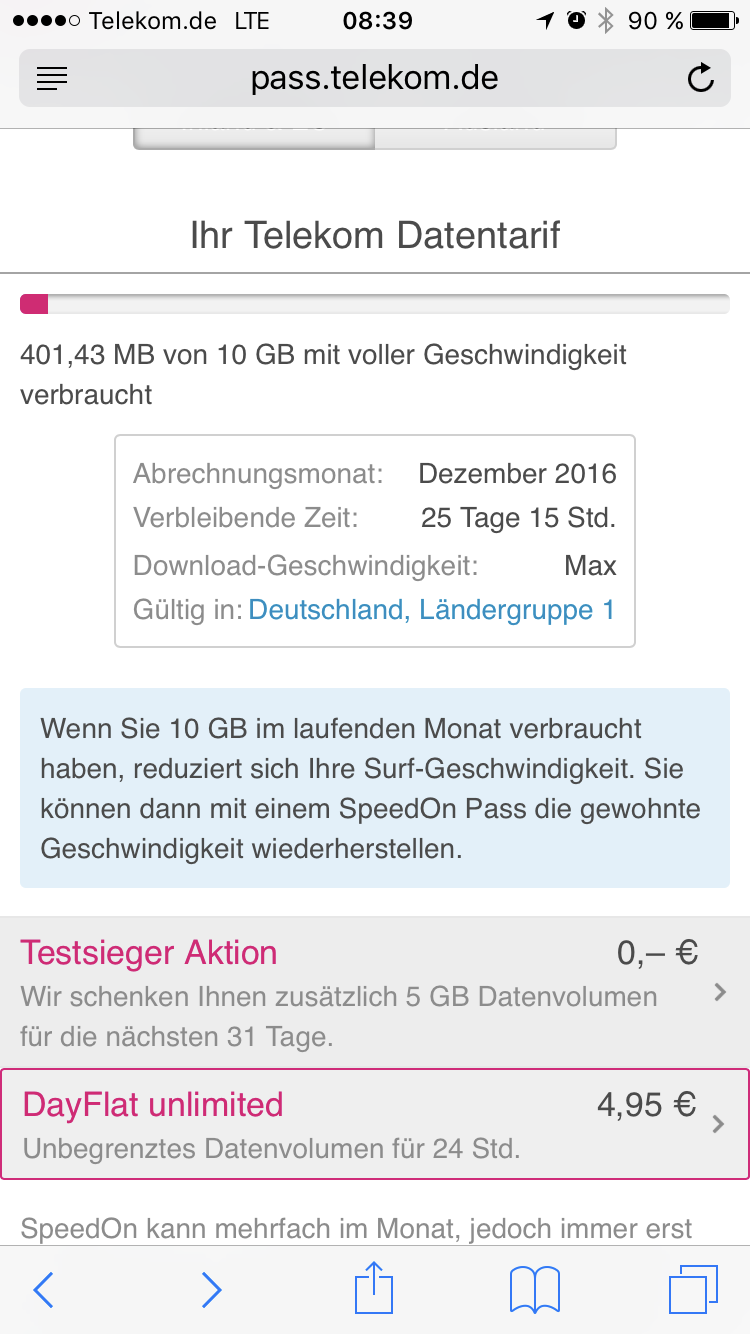This screenshot has width=750, height=1334.
Task: Open Safari bookmarks
Action: coord(535,1290)
